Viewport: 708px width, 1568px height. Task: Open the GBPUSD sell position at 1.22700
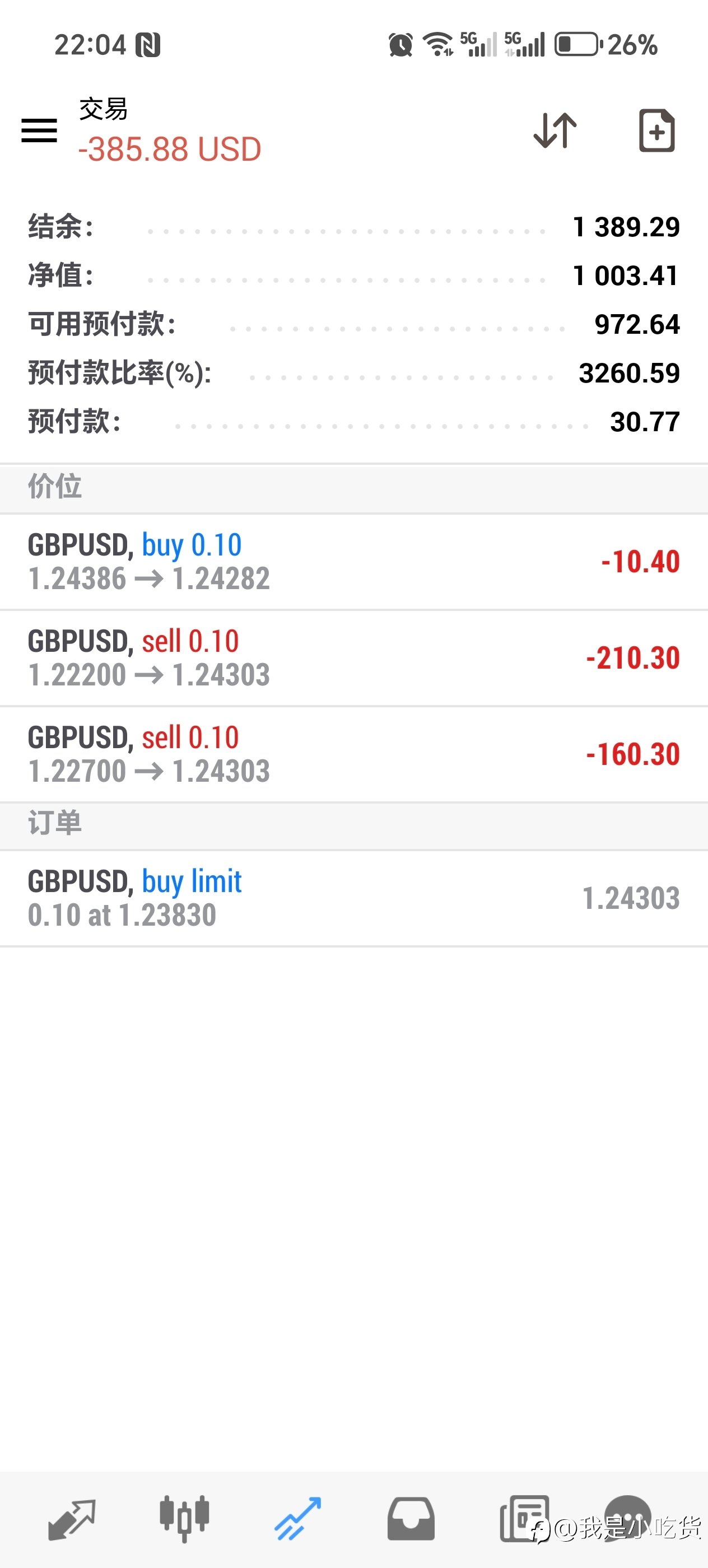(x=353, y=754)
